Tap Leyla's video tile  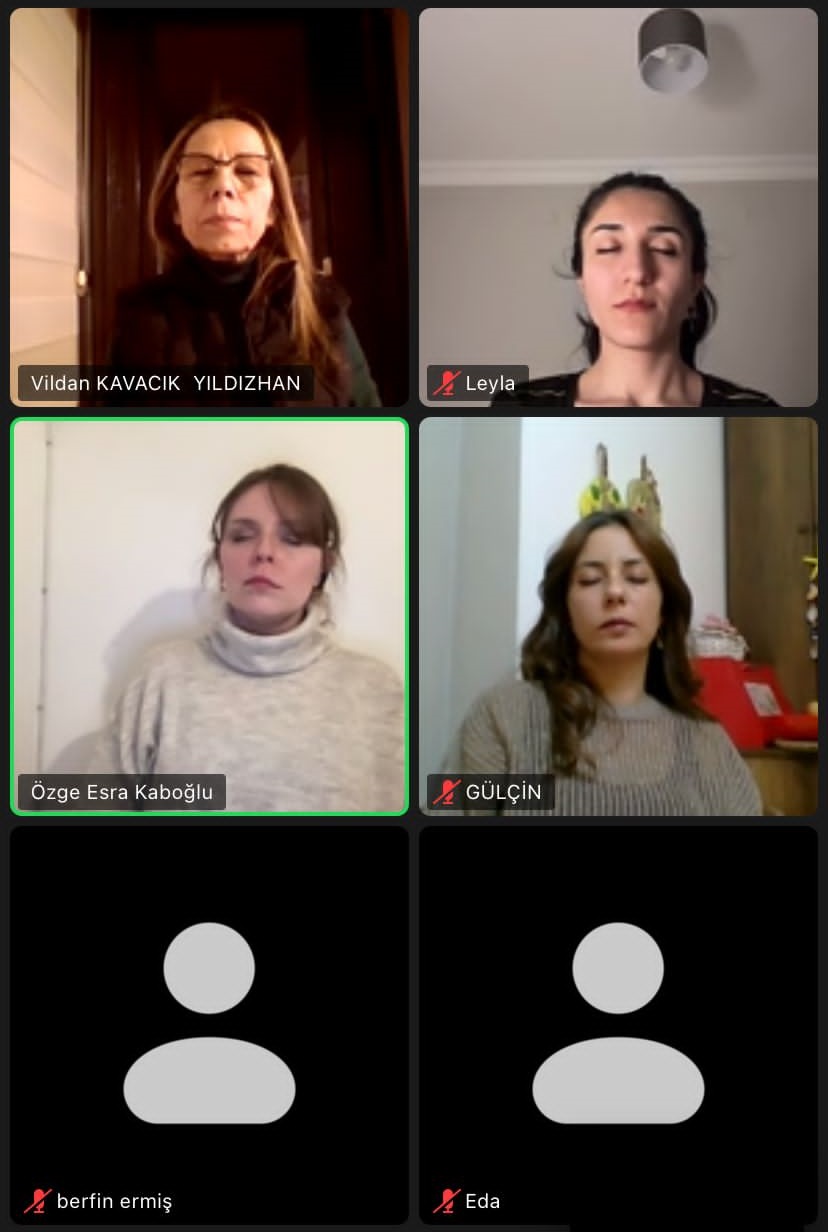click(x=618, y=207)
